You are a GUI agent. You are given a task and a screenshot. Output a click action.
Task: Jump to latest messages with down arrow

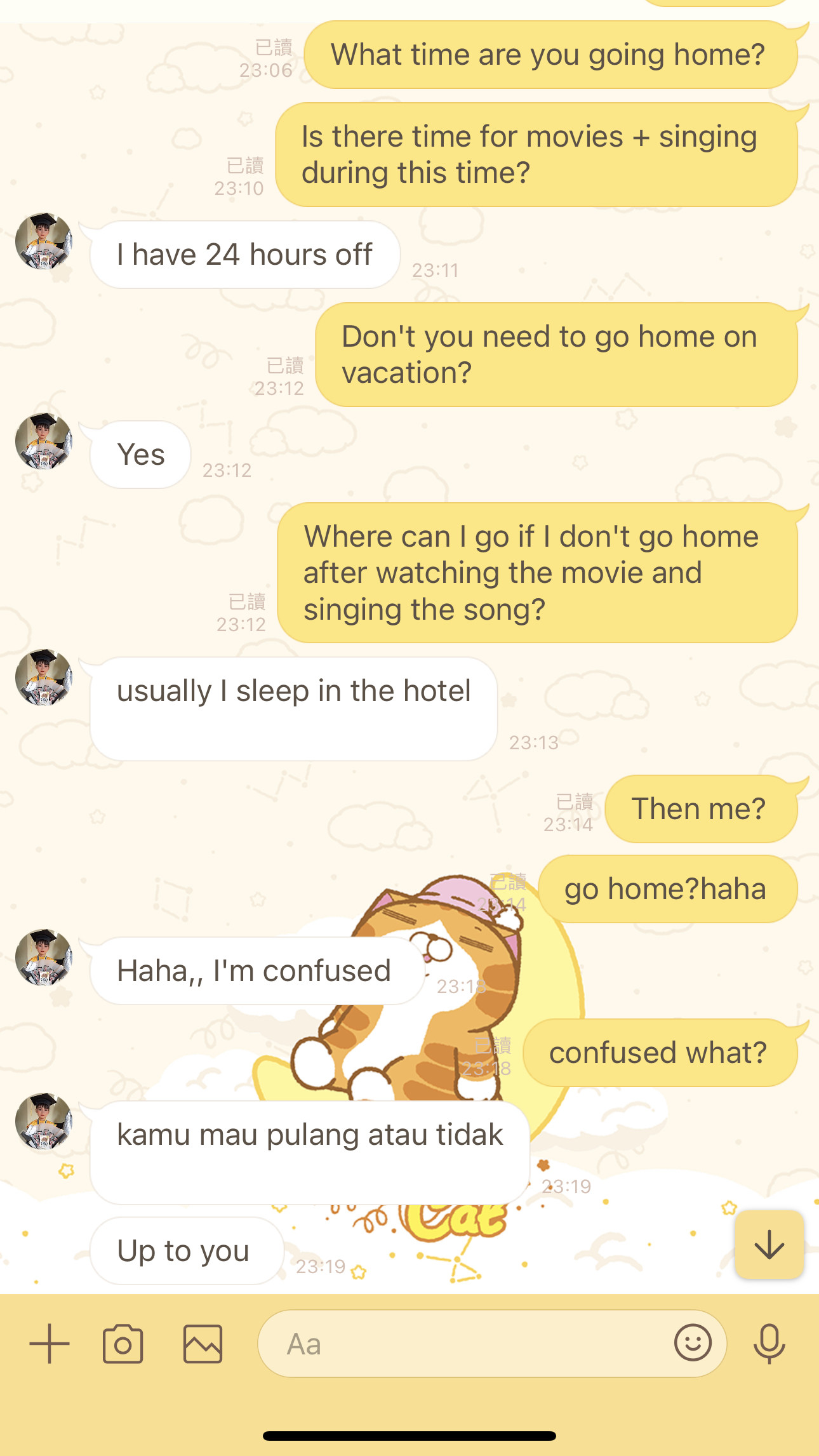(769, 1245)
